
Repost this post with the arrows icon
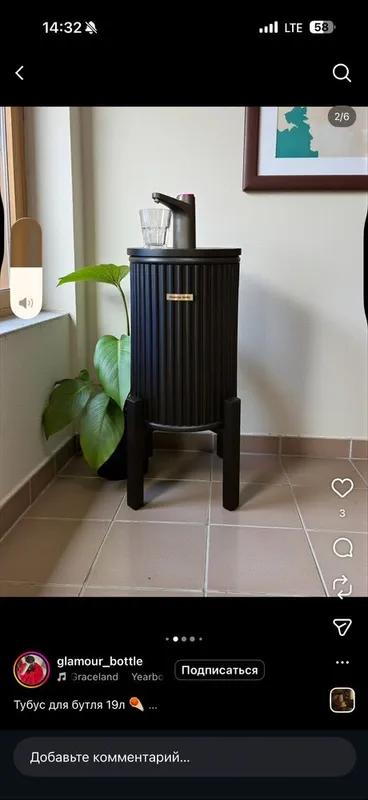pyautogui.click(x=342, y=587)
